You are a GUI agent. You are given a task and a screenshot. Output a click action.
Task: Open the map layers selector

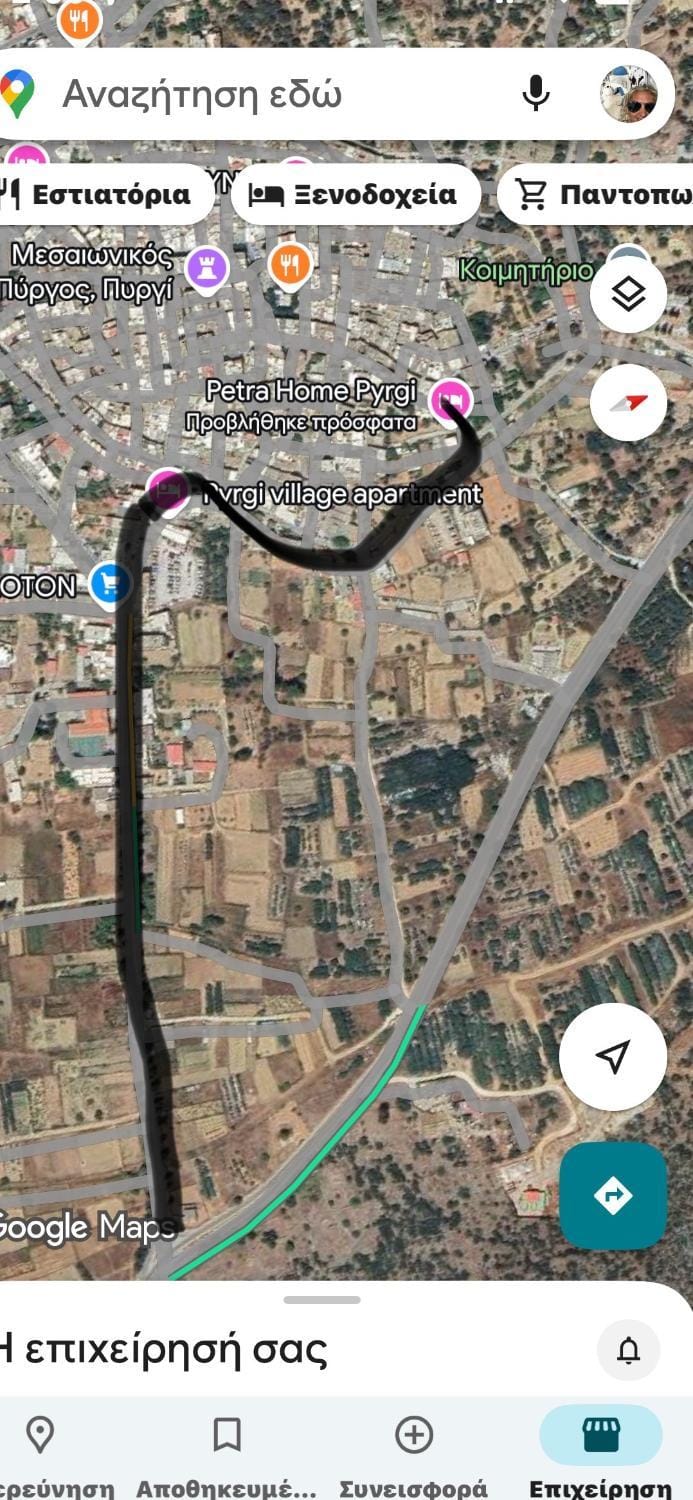(628, 295)
